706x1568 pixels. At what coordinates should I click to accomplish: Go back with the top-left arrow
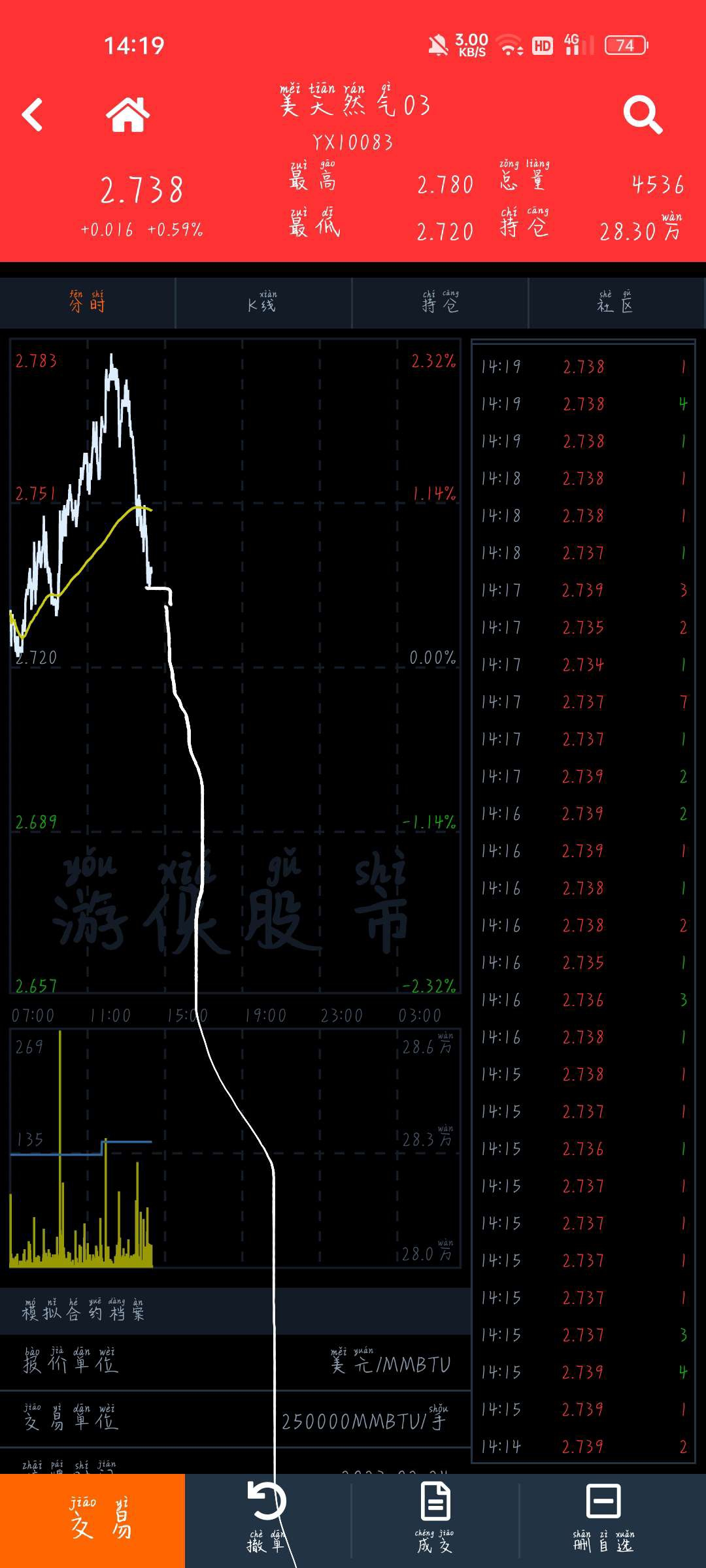point(32,114)
